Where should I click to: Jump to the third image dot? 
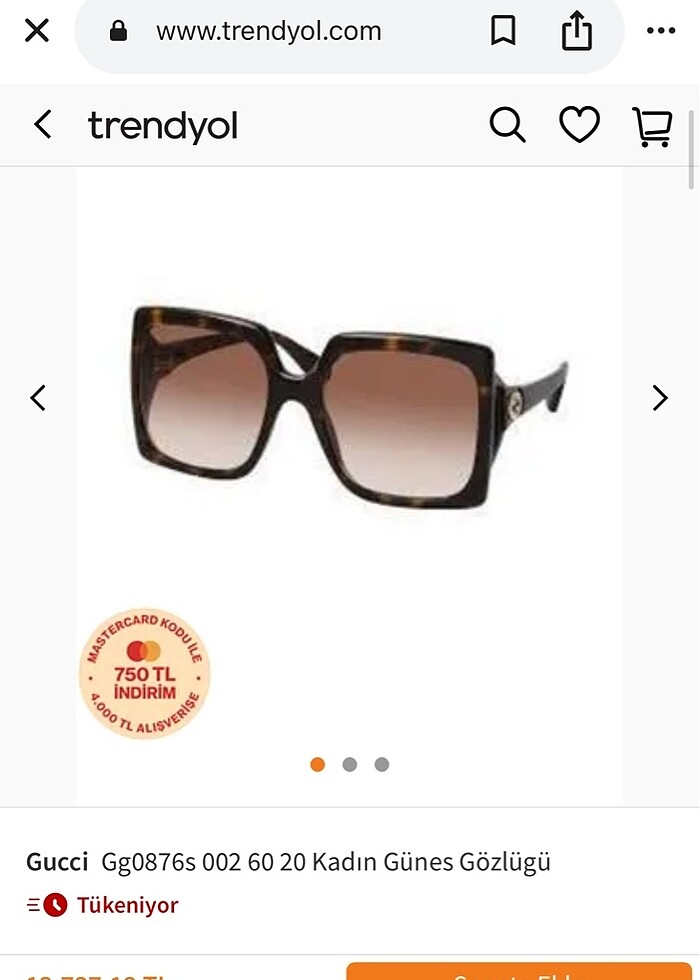click(381, 765)
